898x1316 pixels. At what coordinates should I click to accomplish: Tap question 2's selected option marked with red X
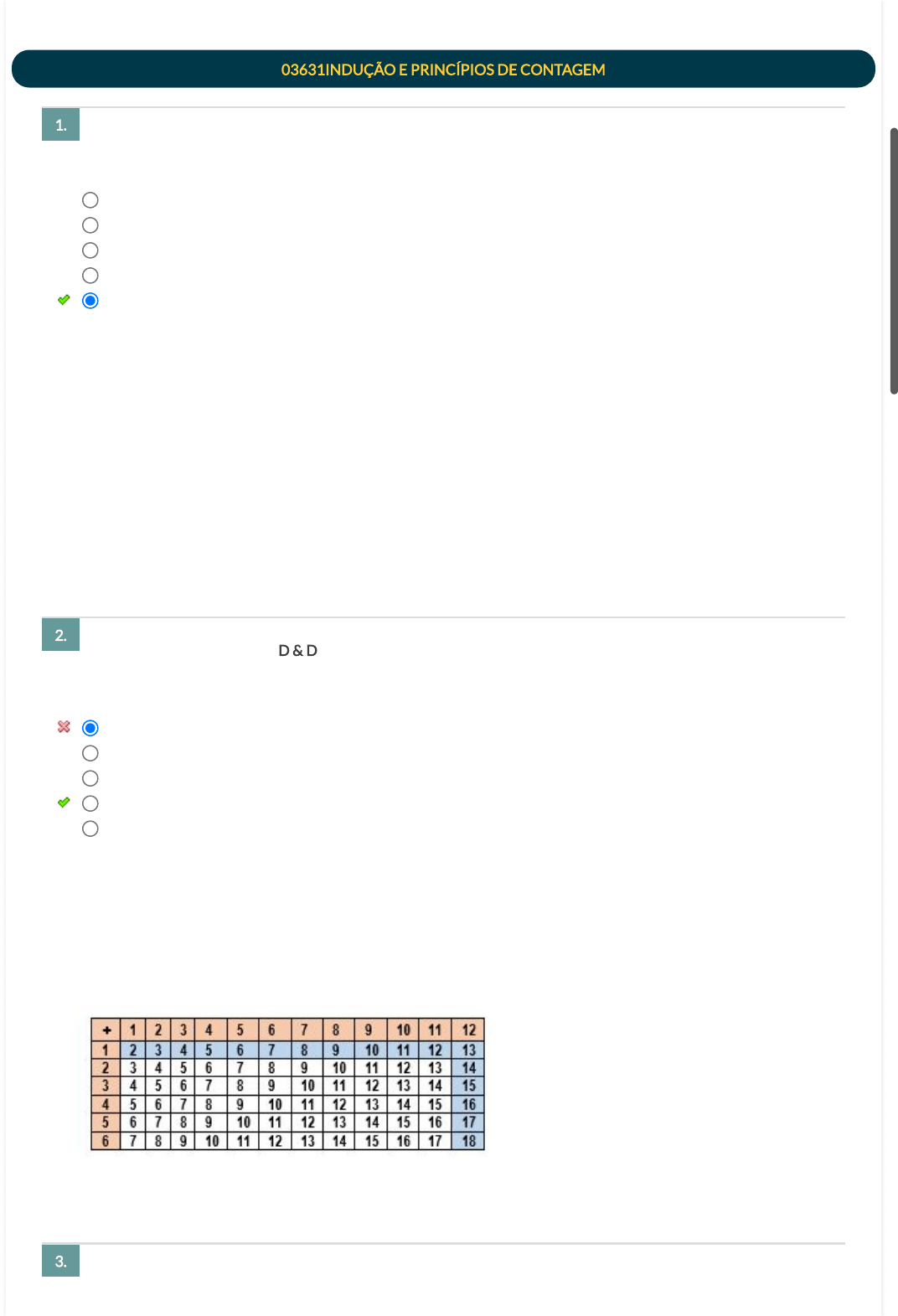tap(90, 728)
